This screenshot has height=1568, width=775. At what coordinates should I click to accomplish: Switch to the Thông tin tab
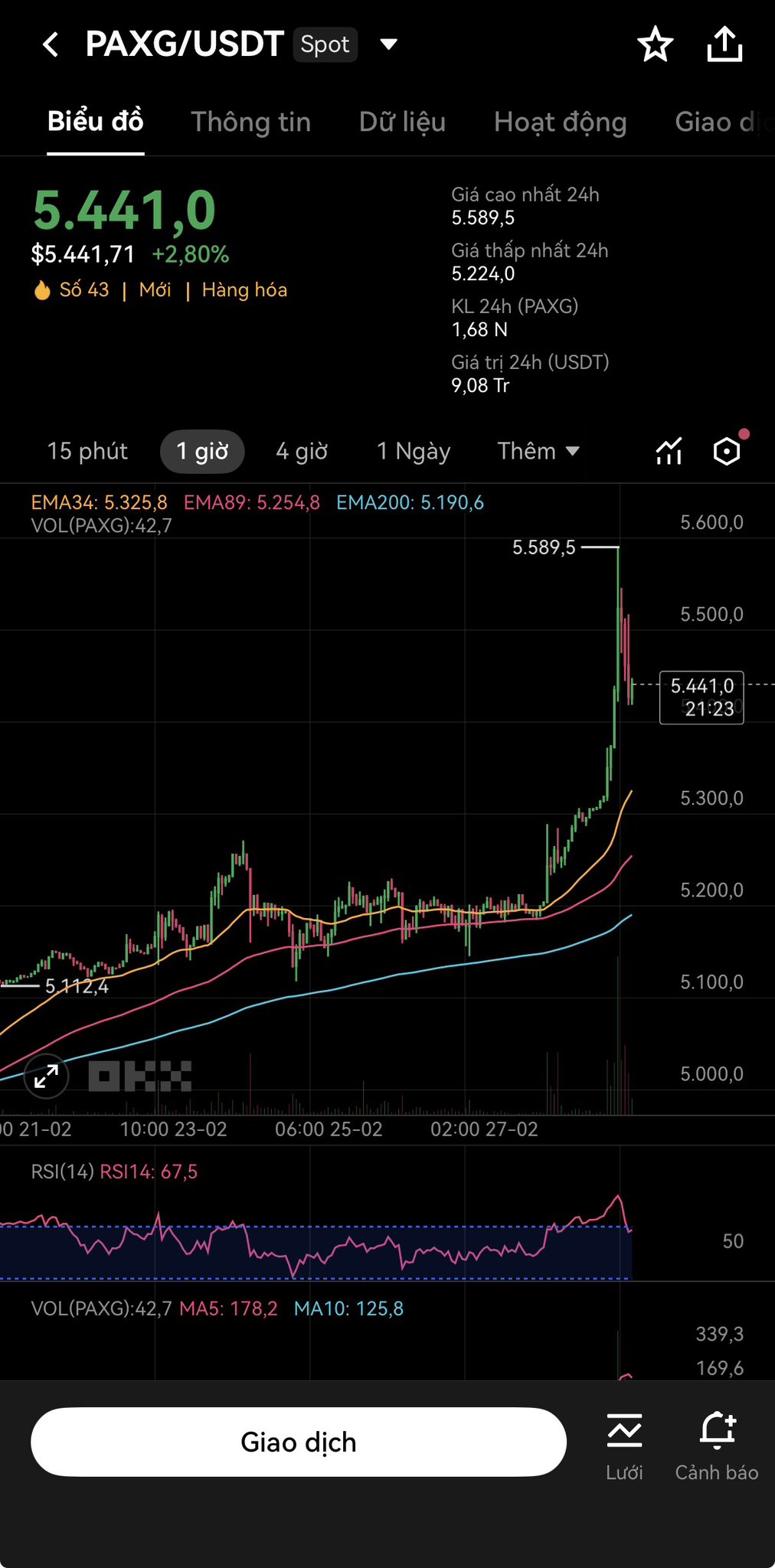click(x=250, y=122)
